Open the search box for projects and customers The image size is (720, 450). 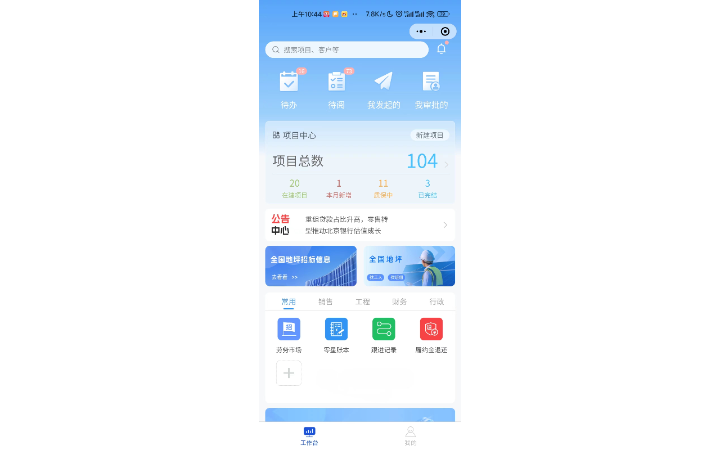(x=346, y=49)
